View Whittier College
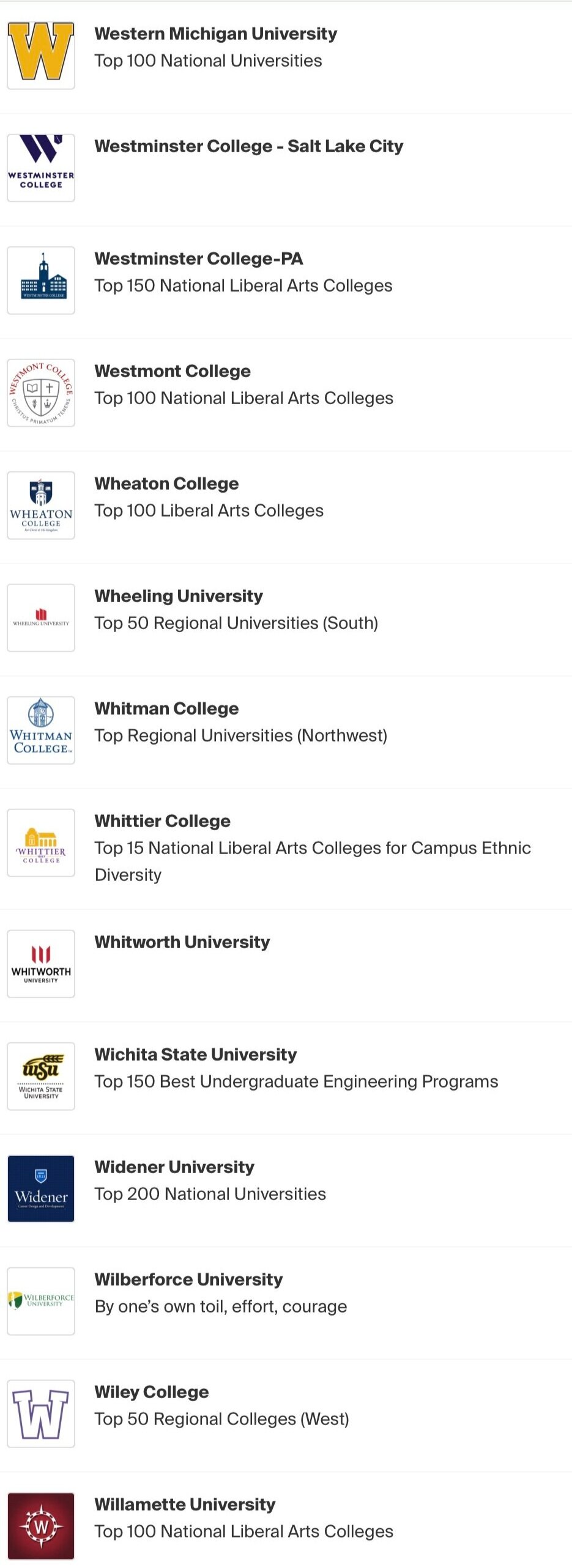 (x=162, y=822)
